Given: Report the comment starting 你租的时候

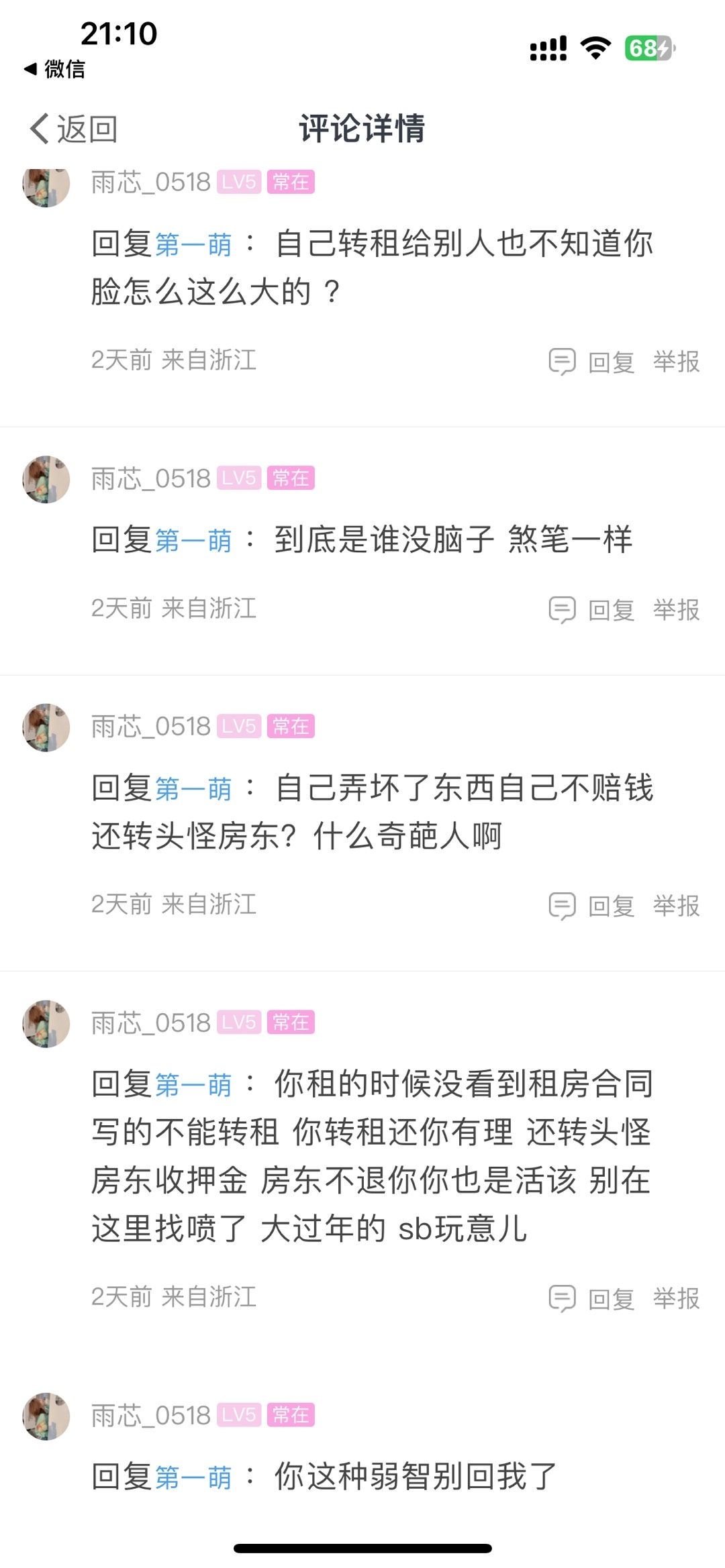Looking at the screenshot, I should (676, 1298).
